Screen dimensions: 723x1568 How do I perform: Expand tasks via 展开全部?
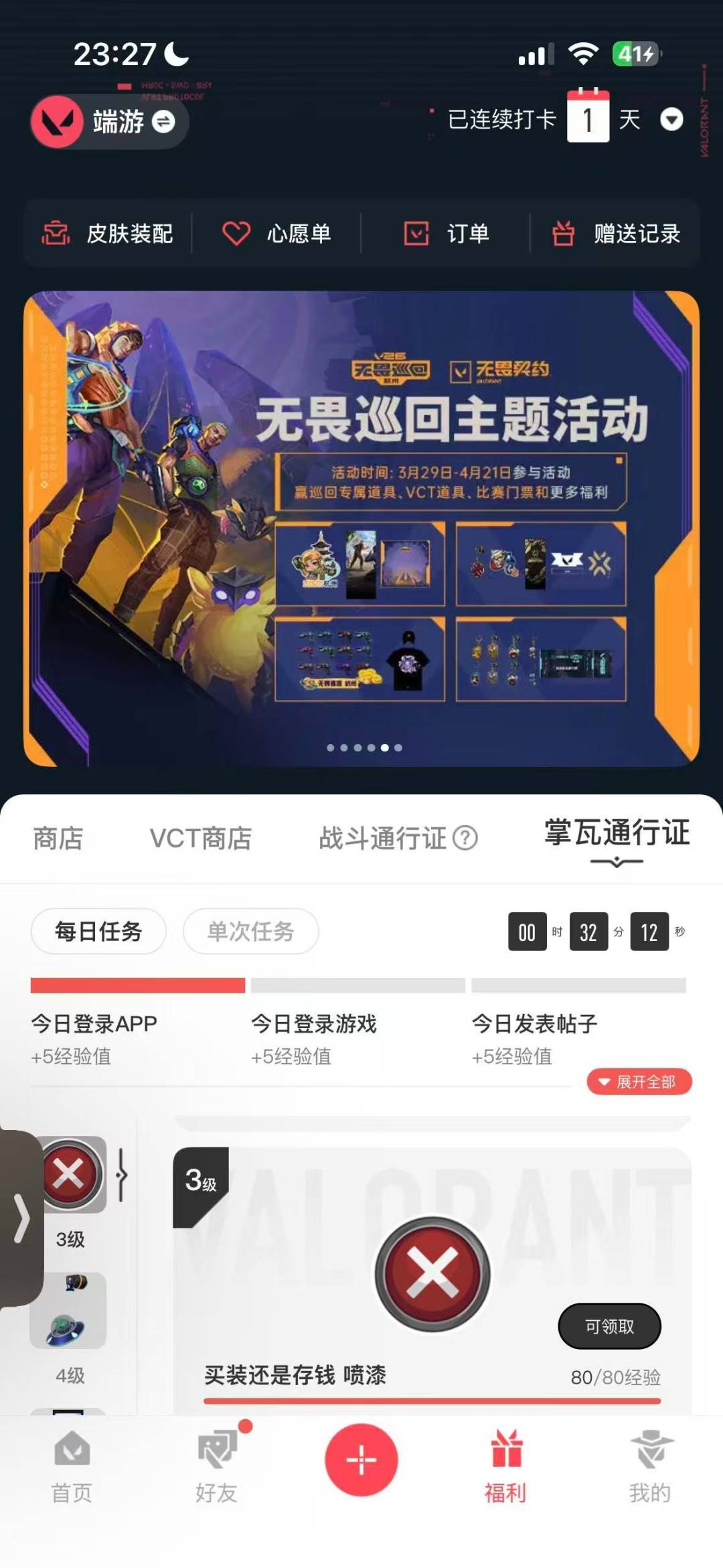637,1080
